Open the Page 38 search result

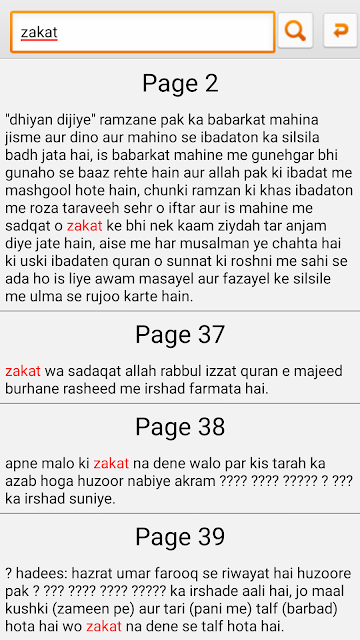pos(180,459)
